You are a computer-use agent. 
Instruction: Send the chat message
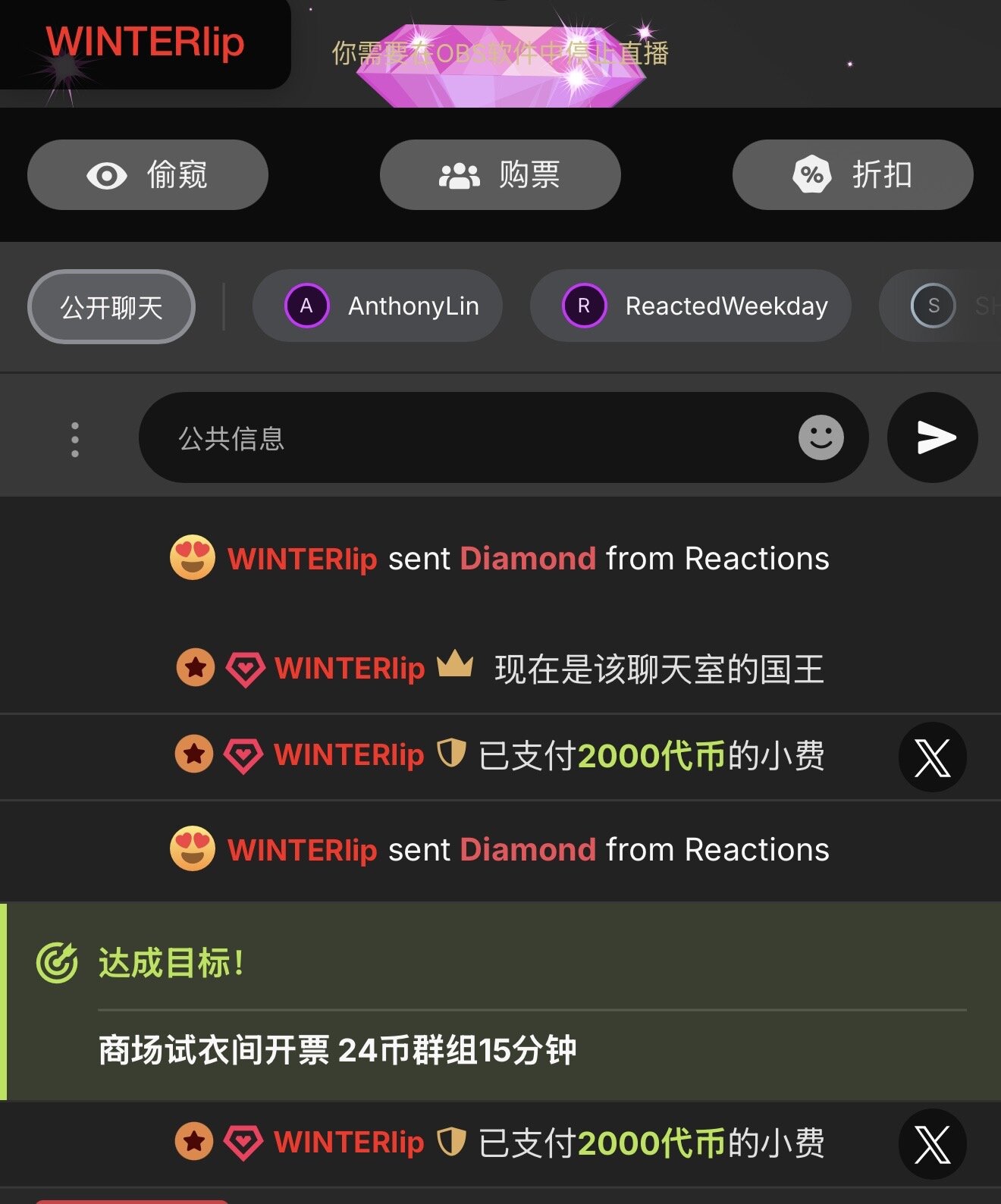pyautogui.click(x=933, y=437)
